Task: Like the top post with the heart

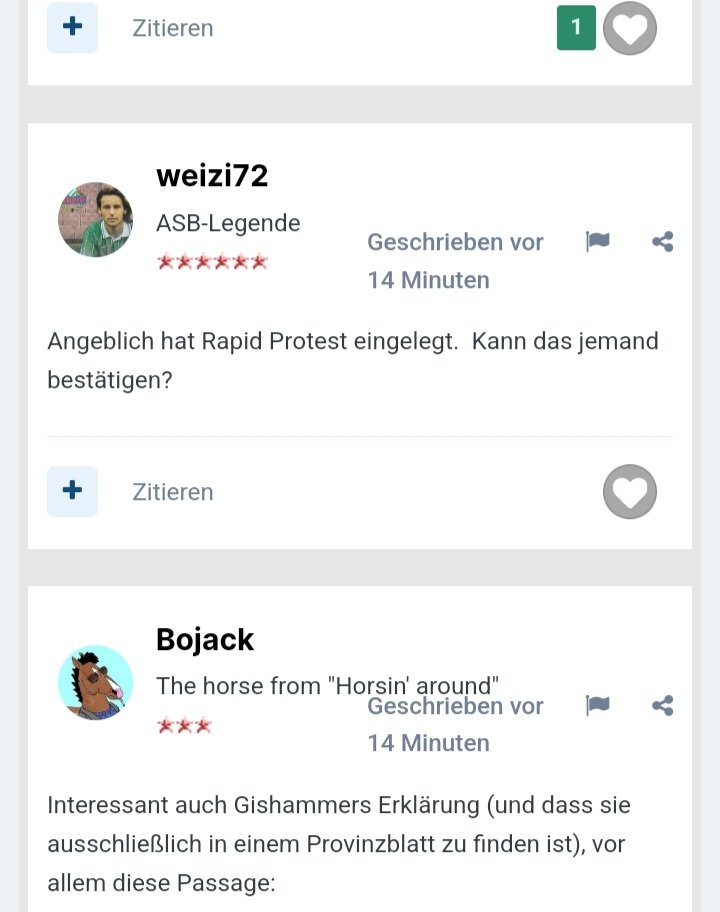Action: (629, 28)
